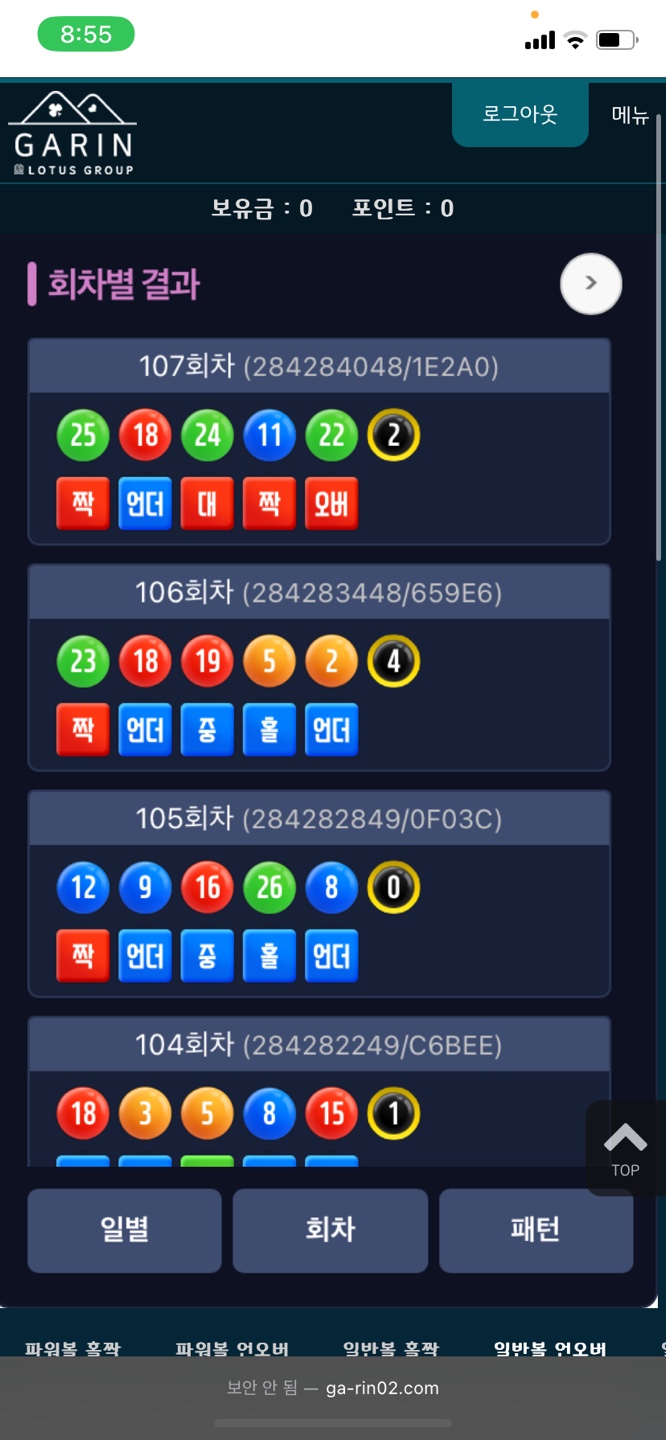Jump back to TOP of page

pos(625,1148)
